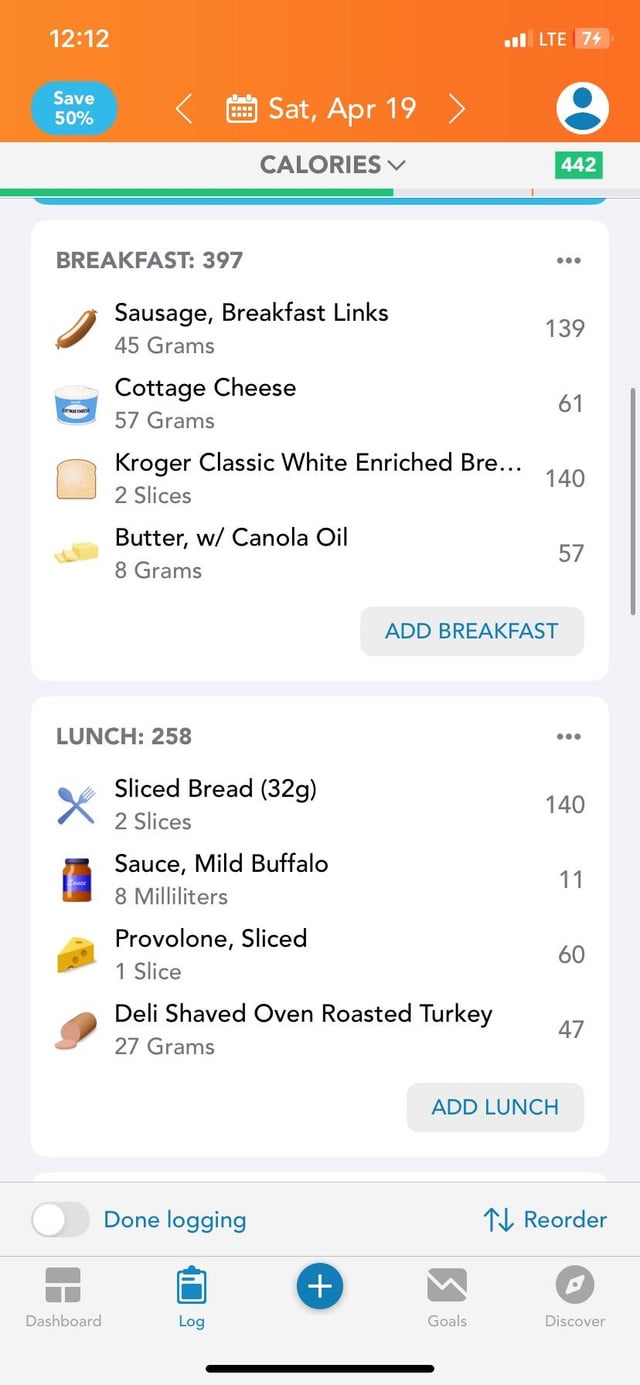Go to the next day
Image resolution: width=640 pixels, height=1385 pixels.
click(x=456, y=109)
